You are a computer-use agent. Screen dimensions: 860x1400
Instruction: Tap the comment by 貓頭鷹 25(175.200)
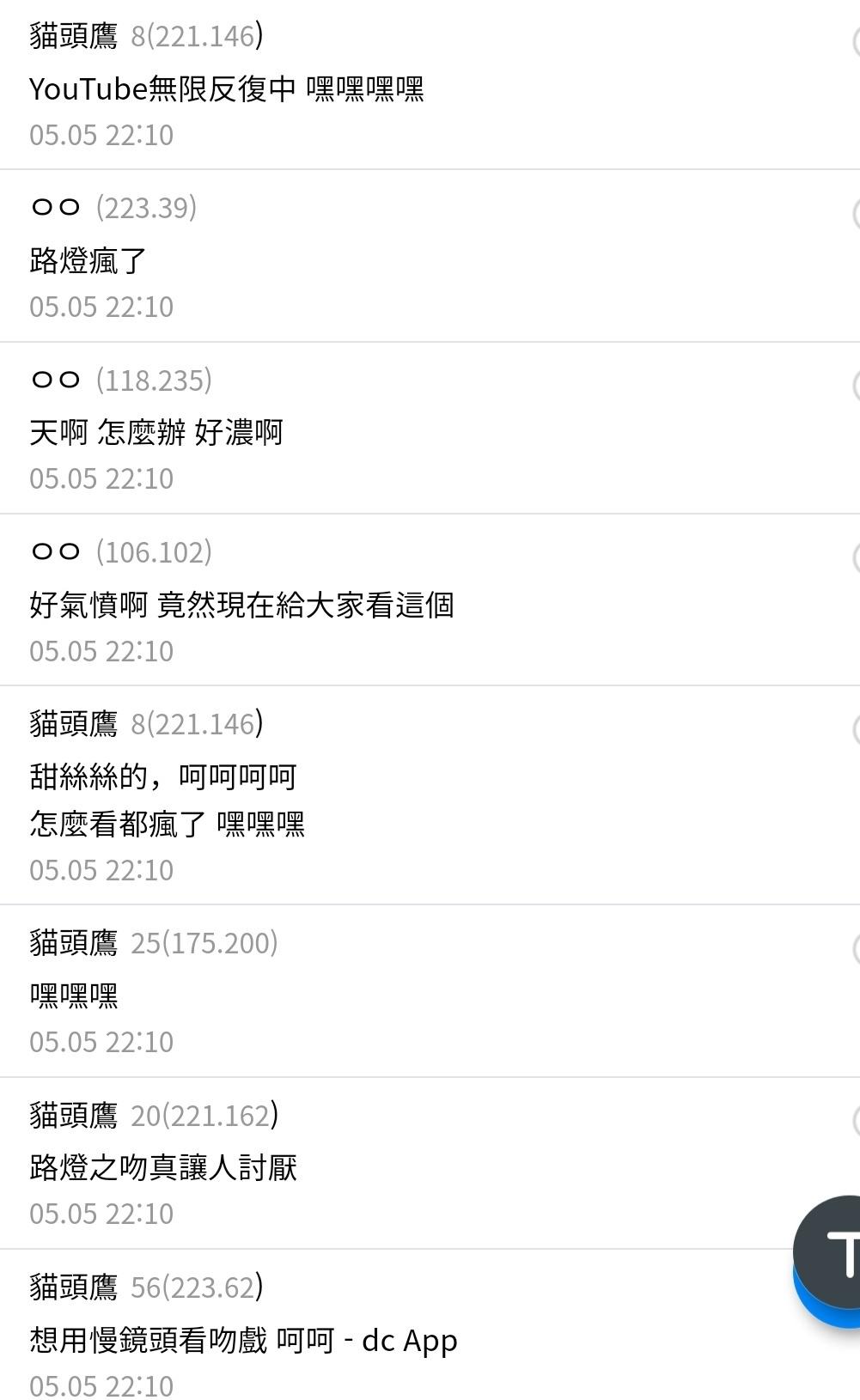point(74,995)
